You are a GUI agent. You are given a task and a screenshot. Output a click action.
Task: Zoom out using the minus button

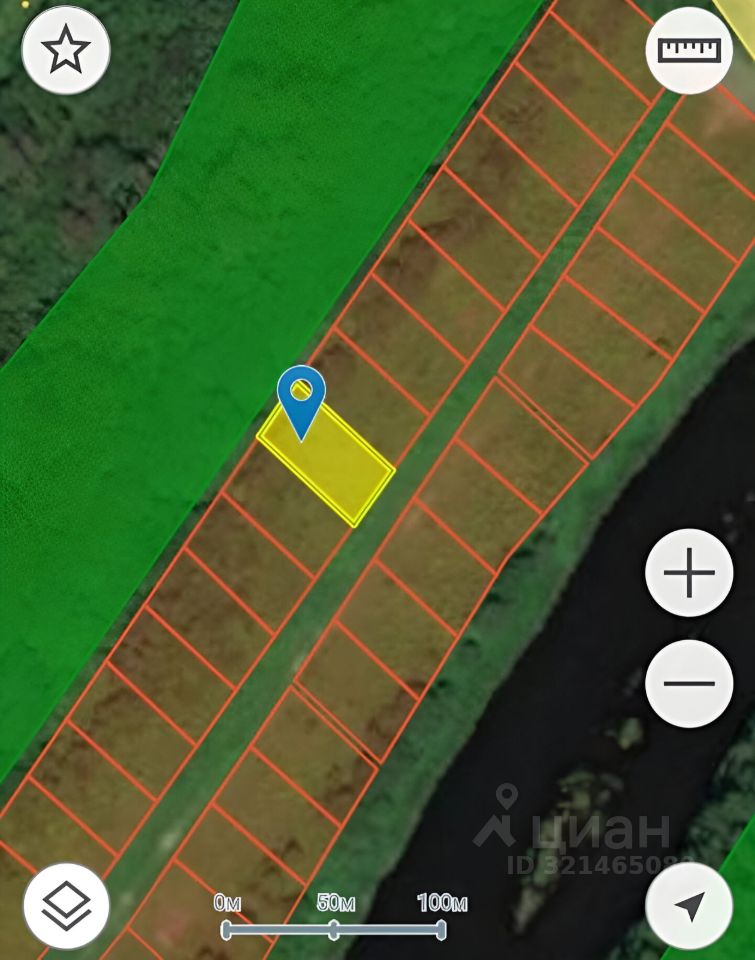(x=689, y=684)
